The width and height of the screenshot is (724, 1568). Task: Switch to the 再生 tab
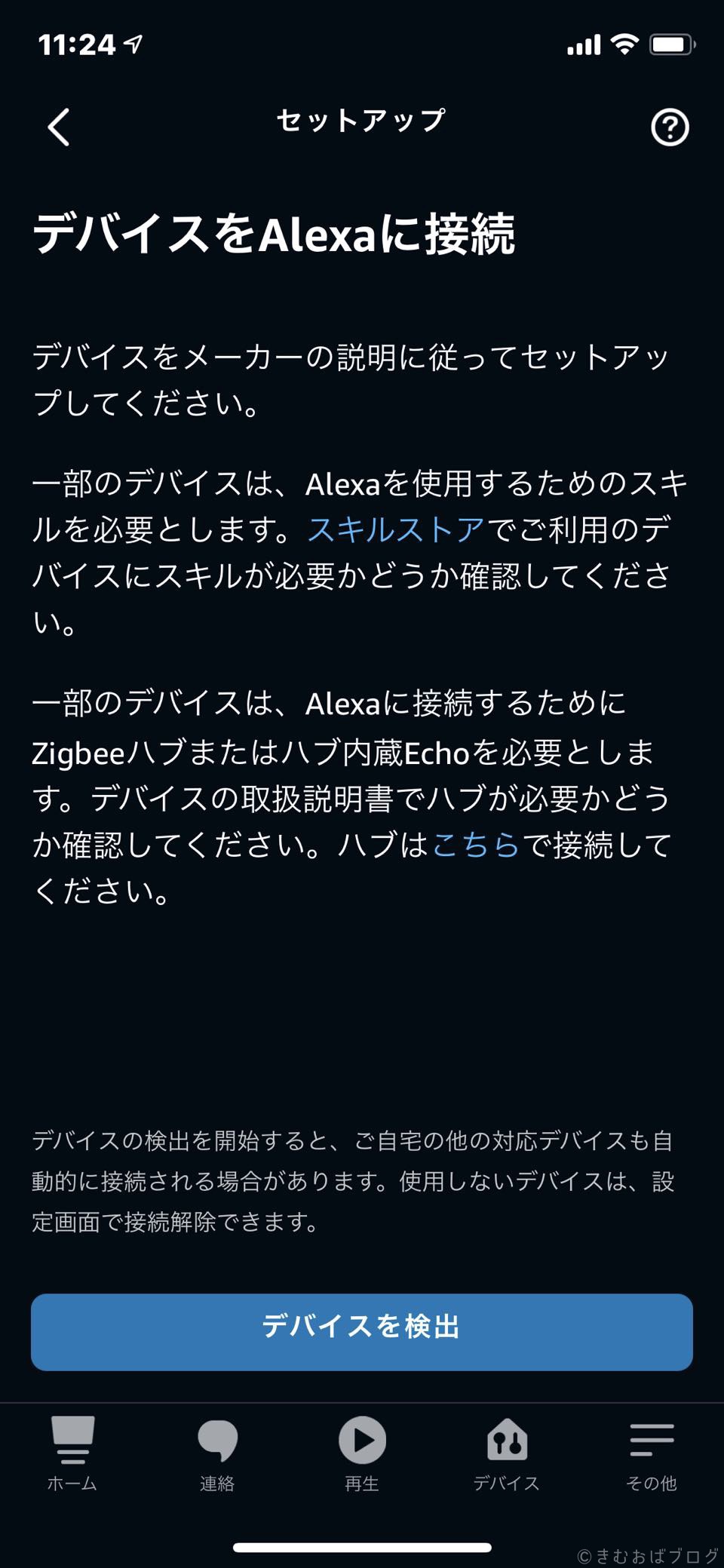(362, 1454)
